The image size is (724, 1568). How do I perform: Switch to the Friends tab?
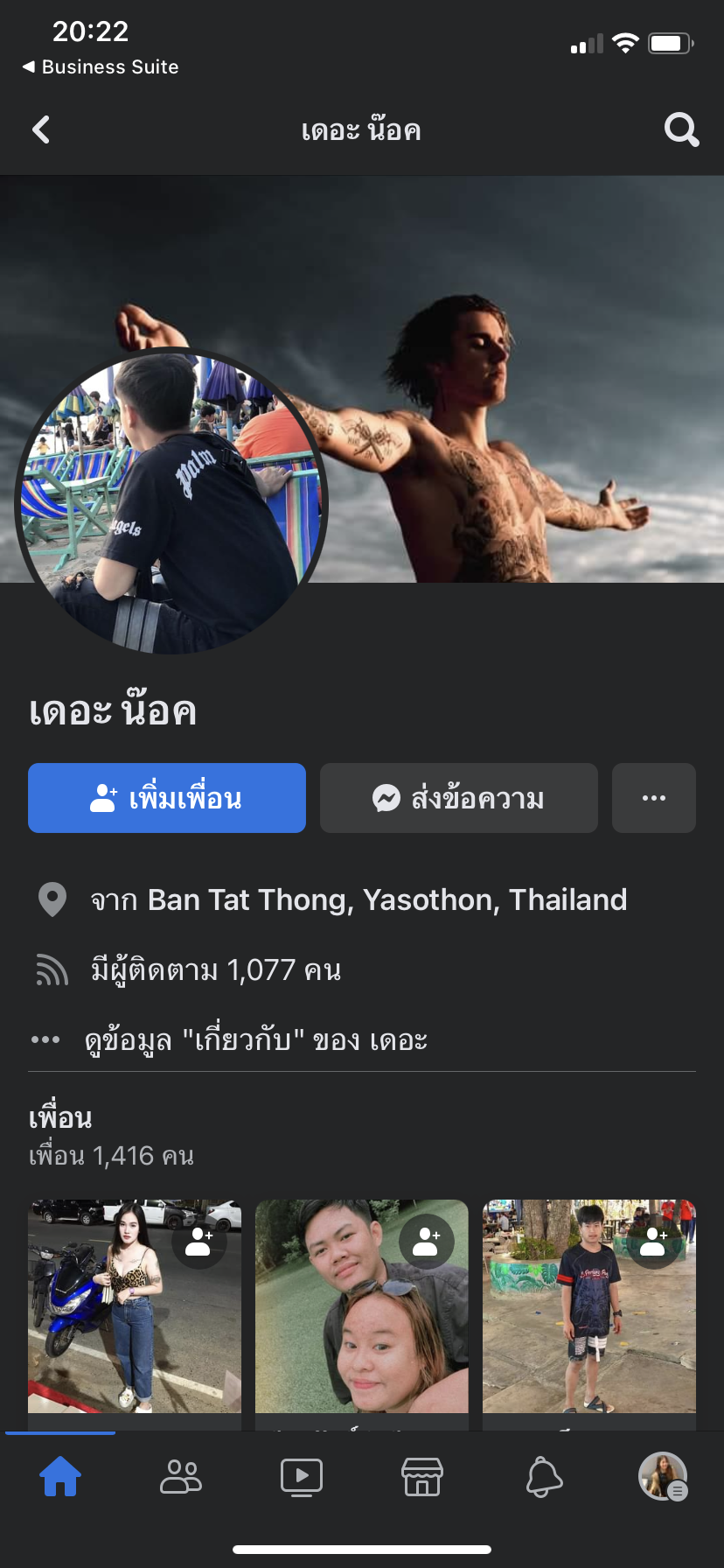181,1477
